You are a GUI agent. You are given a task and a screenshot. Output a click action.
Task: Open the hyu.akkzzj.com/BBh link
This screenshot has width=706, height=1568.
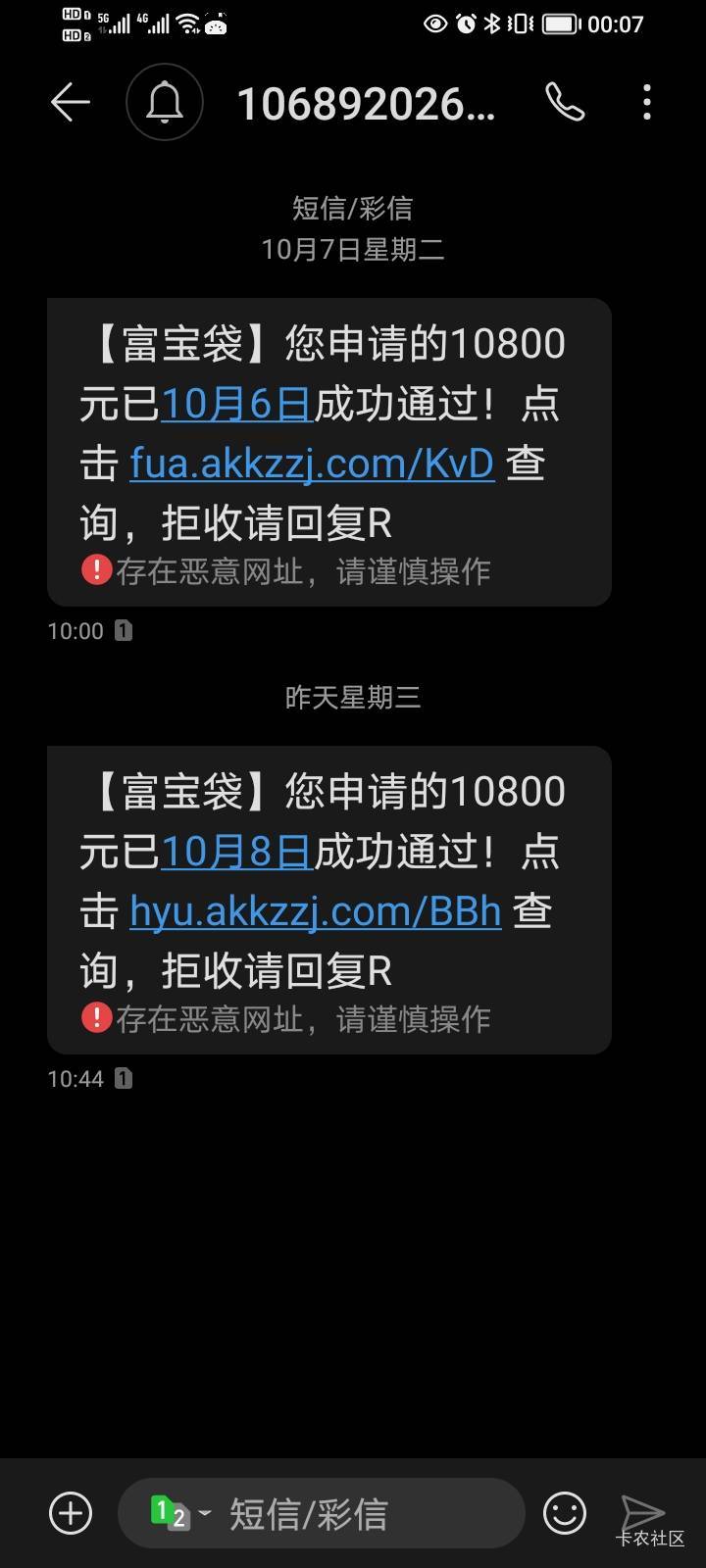[316, 910]
